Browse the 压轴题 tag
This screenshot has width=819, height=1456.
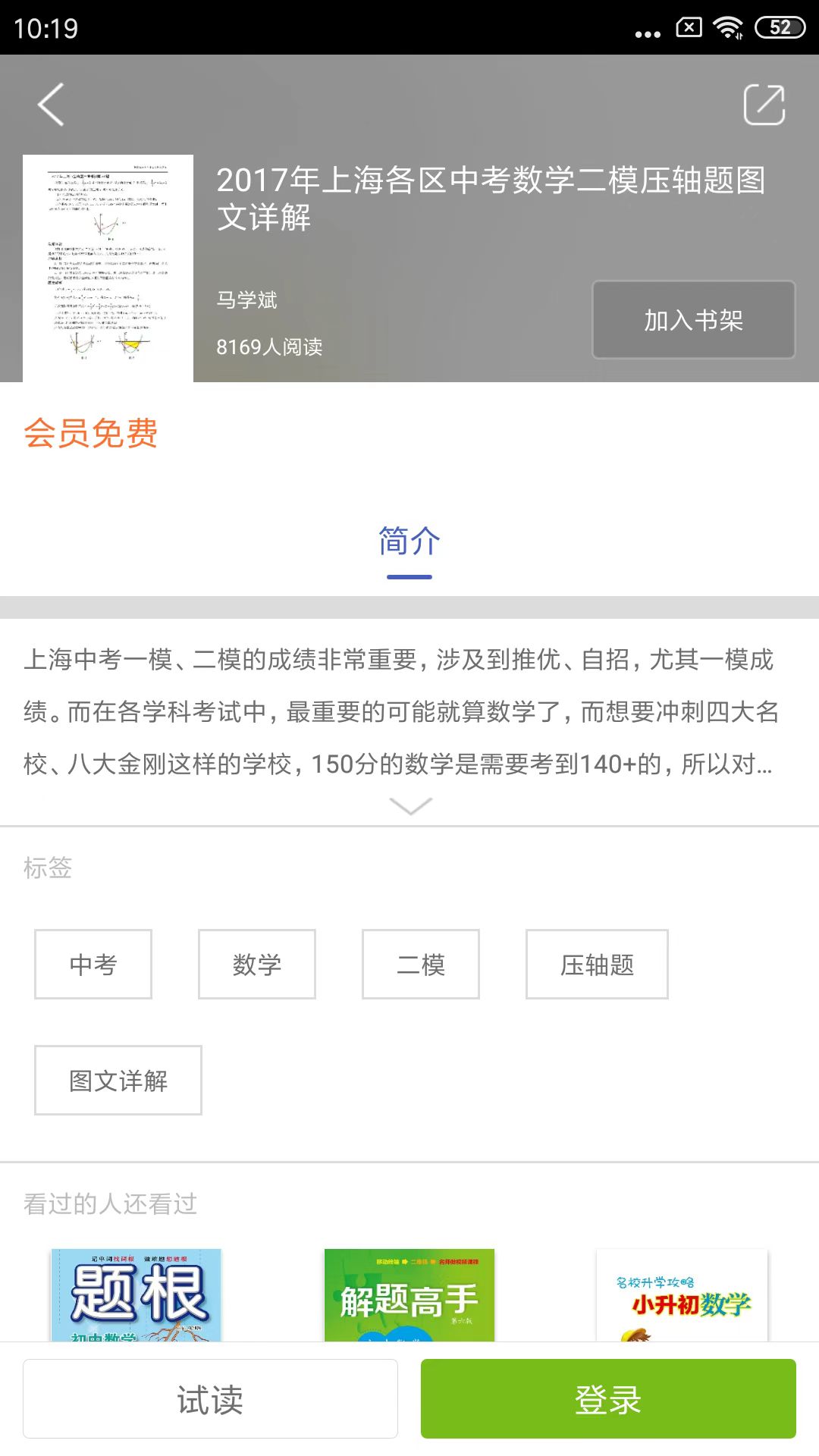pos(597,965)
